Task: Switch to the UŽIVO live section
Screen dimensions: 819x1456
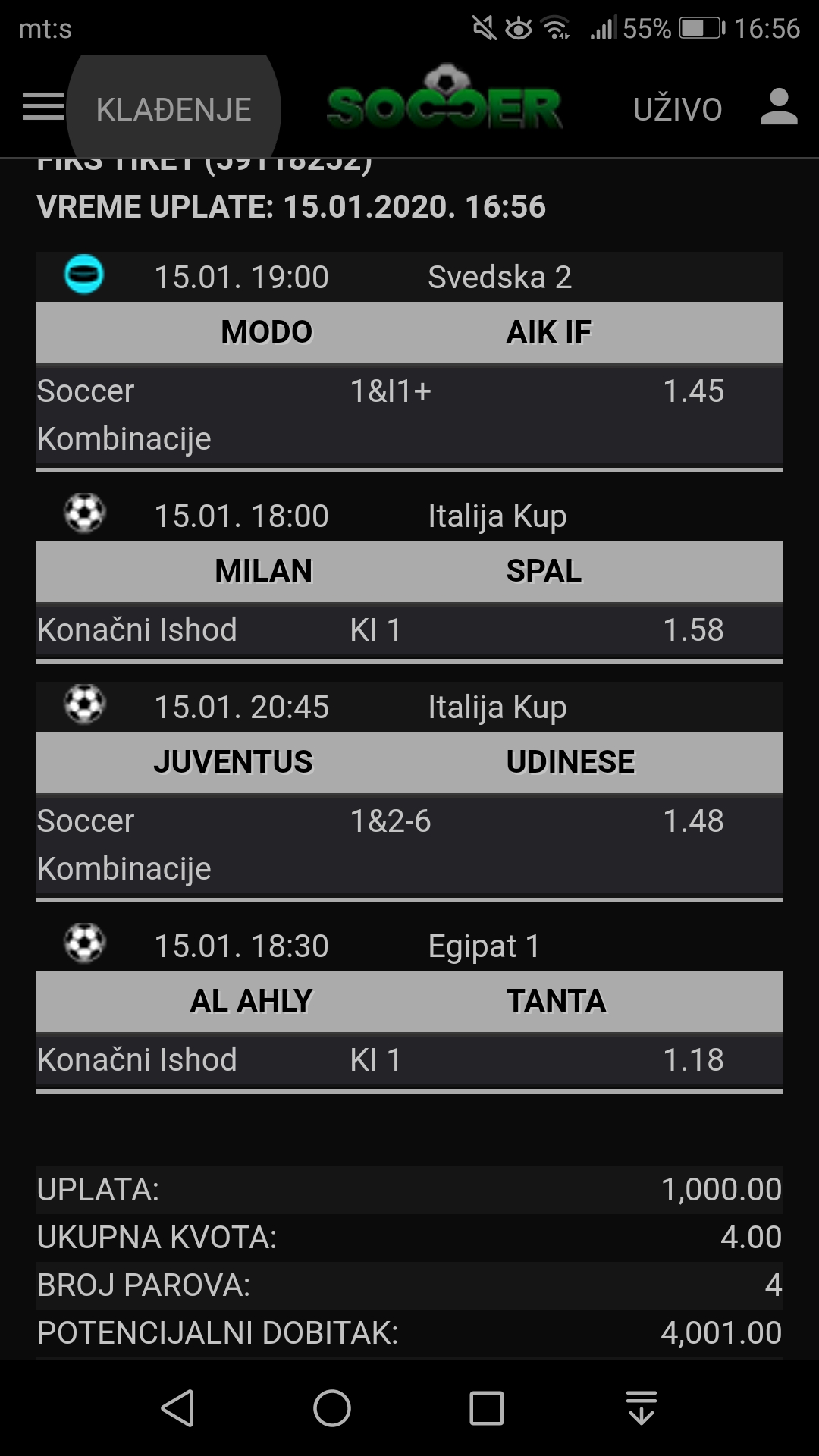Action: [x=677, y=109]
